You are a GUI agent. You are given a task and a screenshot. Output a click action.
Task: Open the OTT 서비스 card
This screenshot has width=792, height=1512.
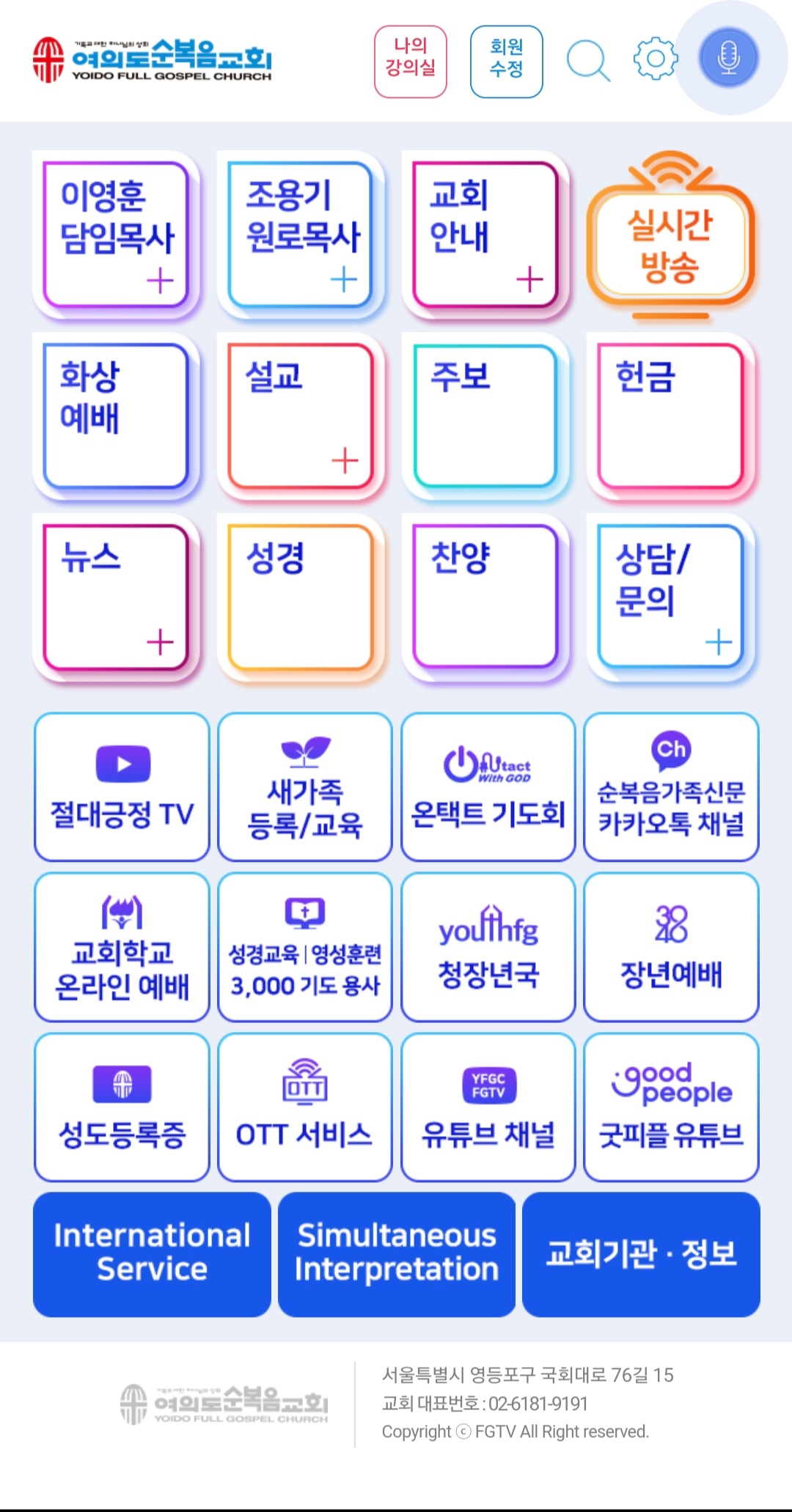(304, 1107)
